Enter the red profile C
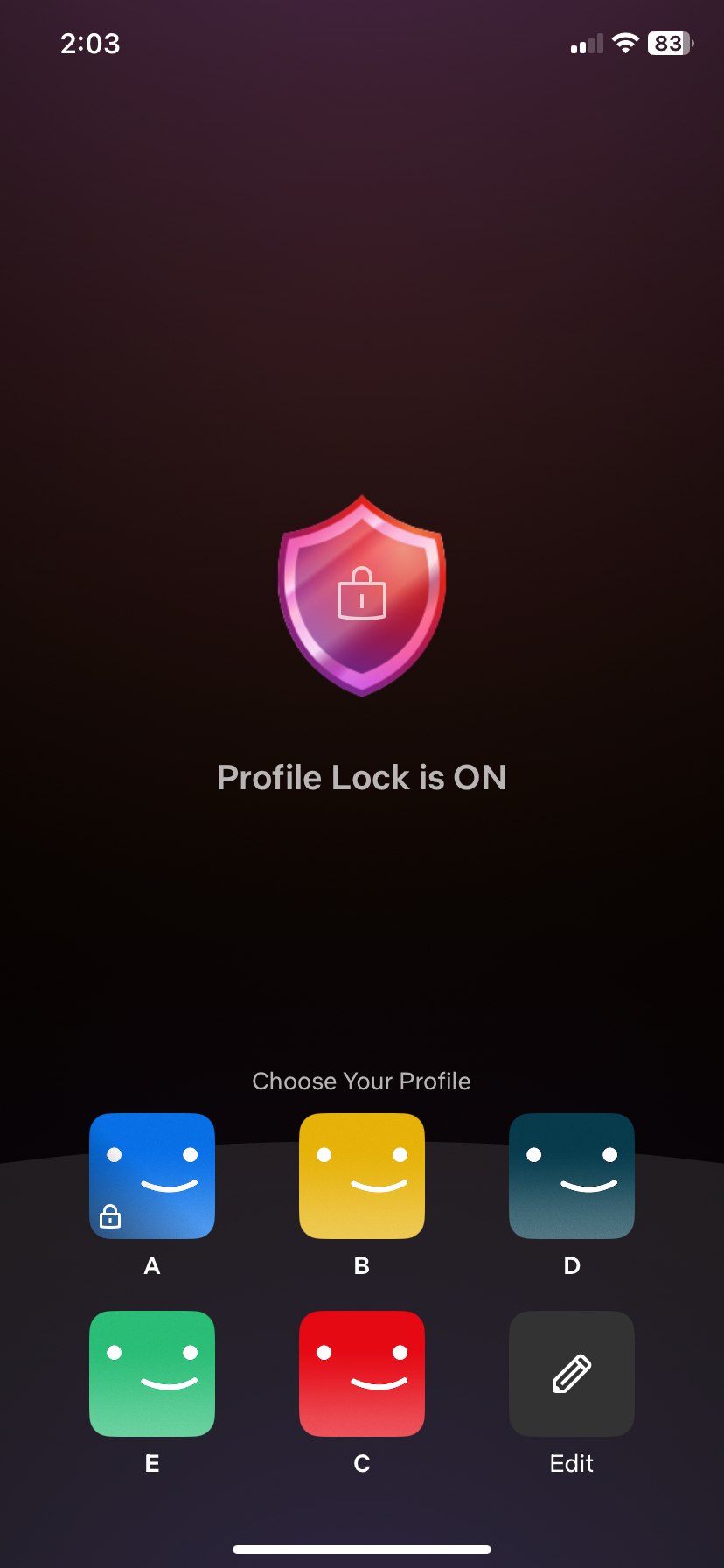This screenshot has height=1568, width=724. tap(362, 1373)
